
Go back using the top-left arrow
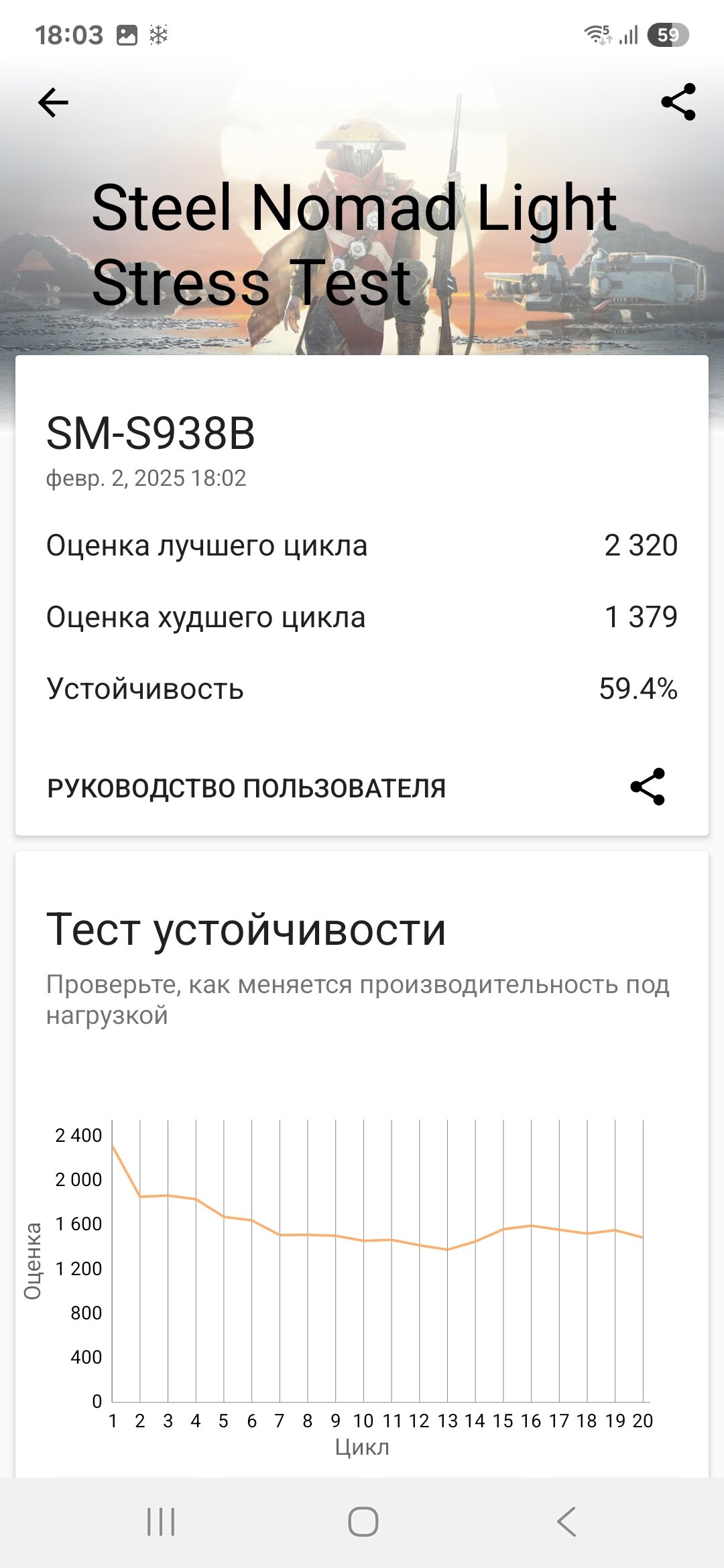(x=53, y=103)
